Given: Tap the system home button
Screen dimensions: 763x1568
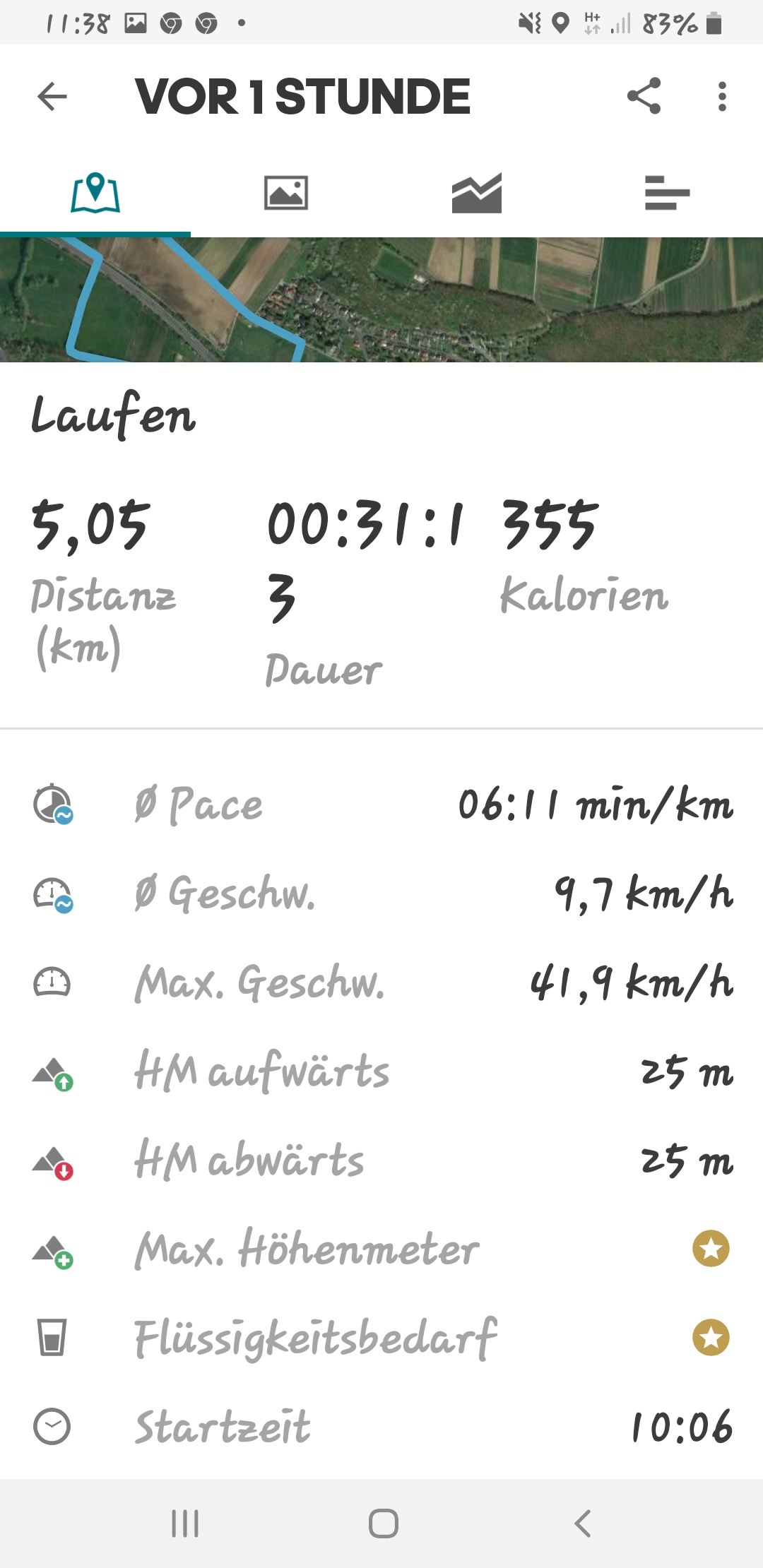Looking at the screenshot, I should (x=383, y=1524).
